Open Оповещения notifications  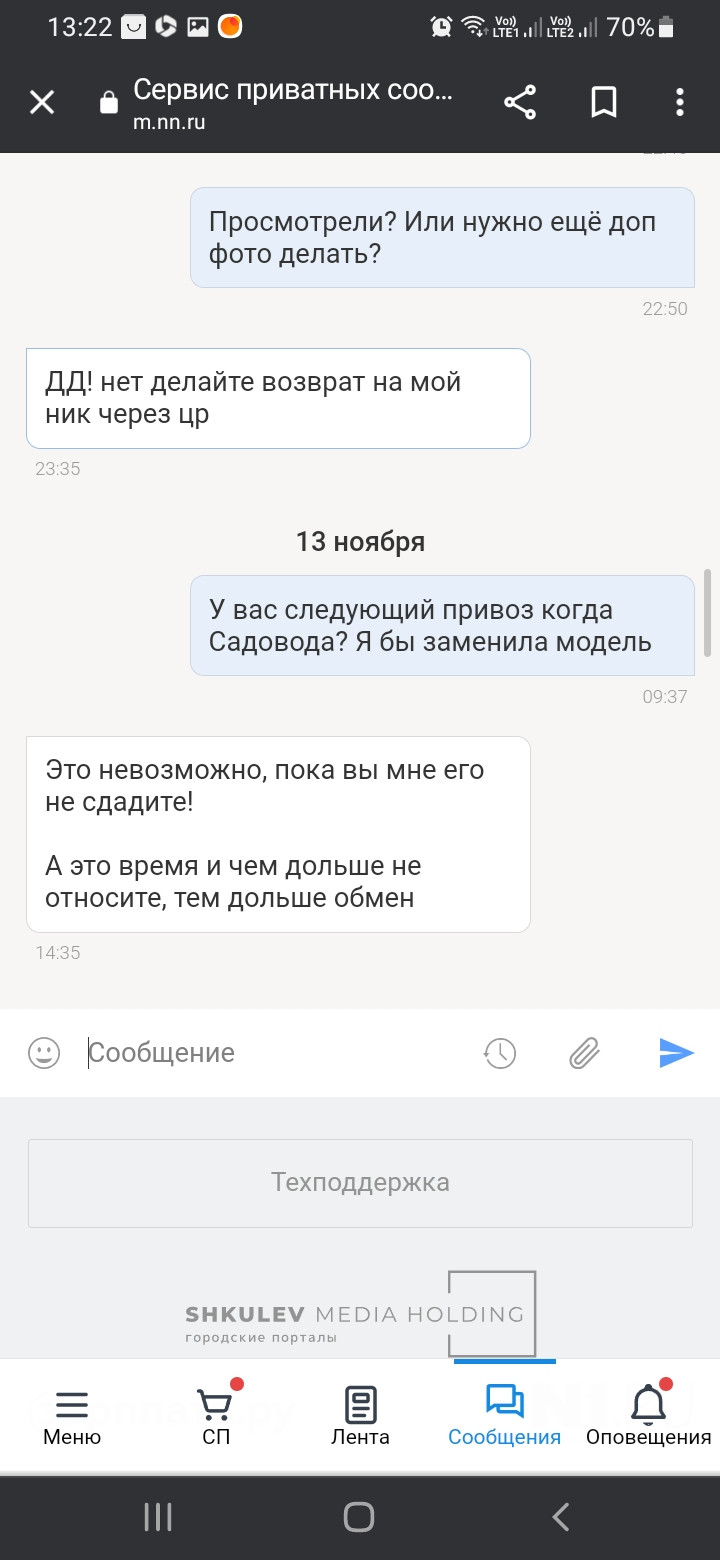pyautogui.click(x=648, y=1415)
